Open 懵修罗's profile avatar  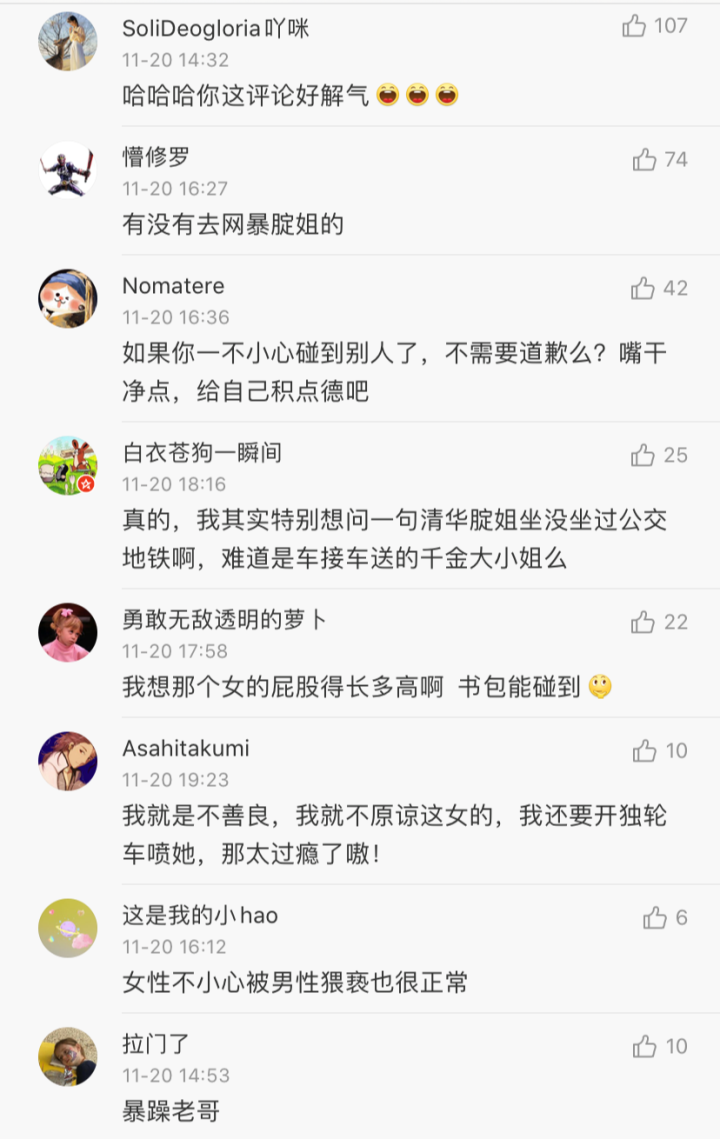pyautogui.click(x=67, y=169)
